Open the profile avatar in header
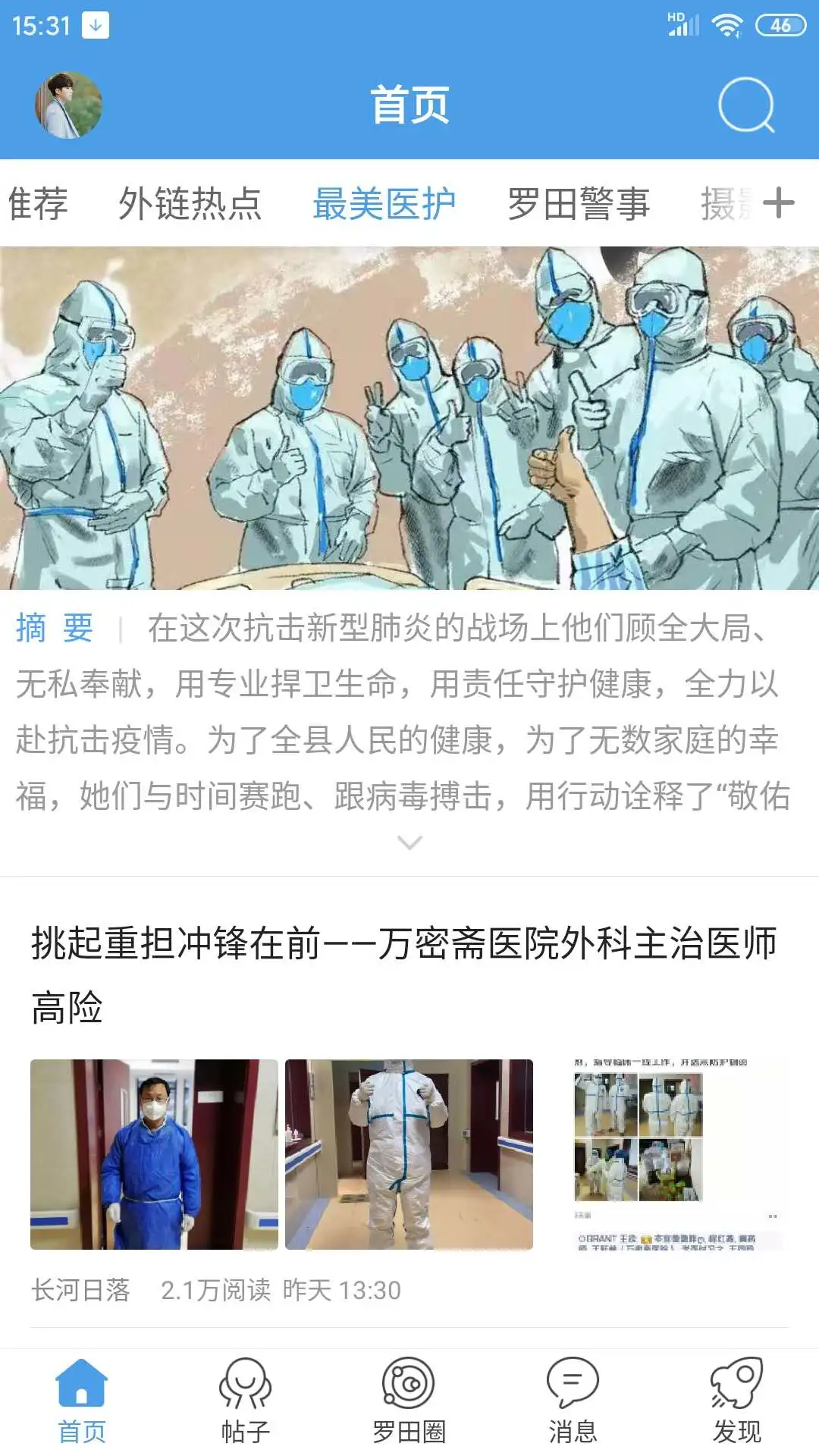The height and width of the screenshot is (1456, 819). click(68, 105)
